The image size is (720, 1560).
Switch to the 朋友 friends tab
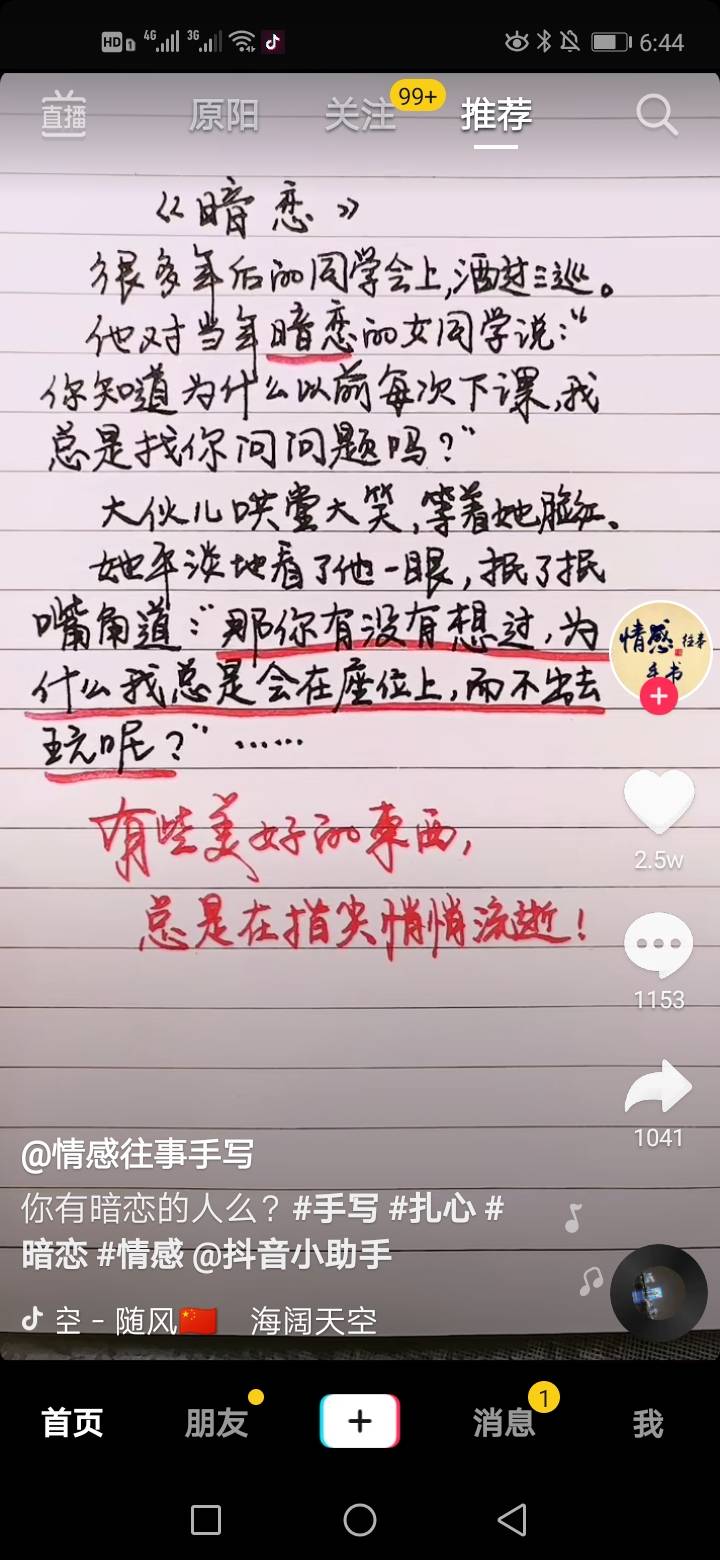(x=216, y=1422)
